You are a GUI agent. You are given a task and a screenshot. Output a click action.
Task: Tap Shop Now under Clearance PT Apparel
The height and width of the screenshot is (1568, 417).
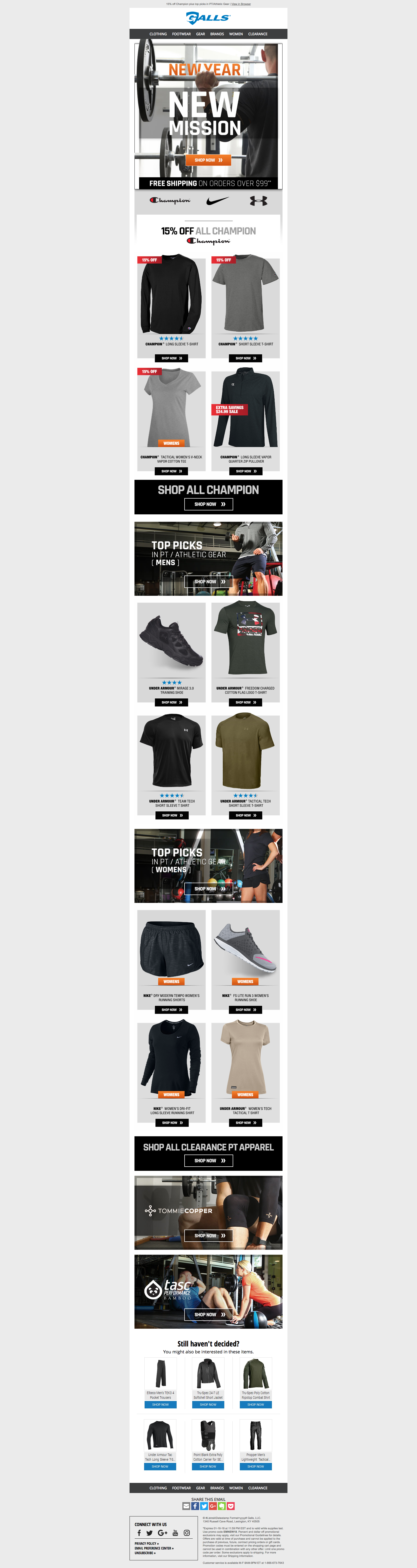click(x=208, y=1160)
